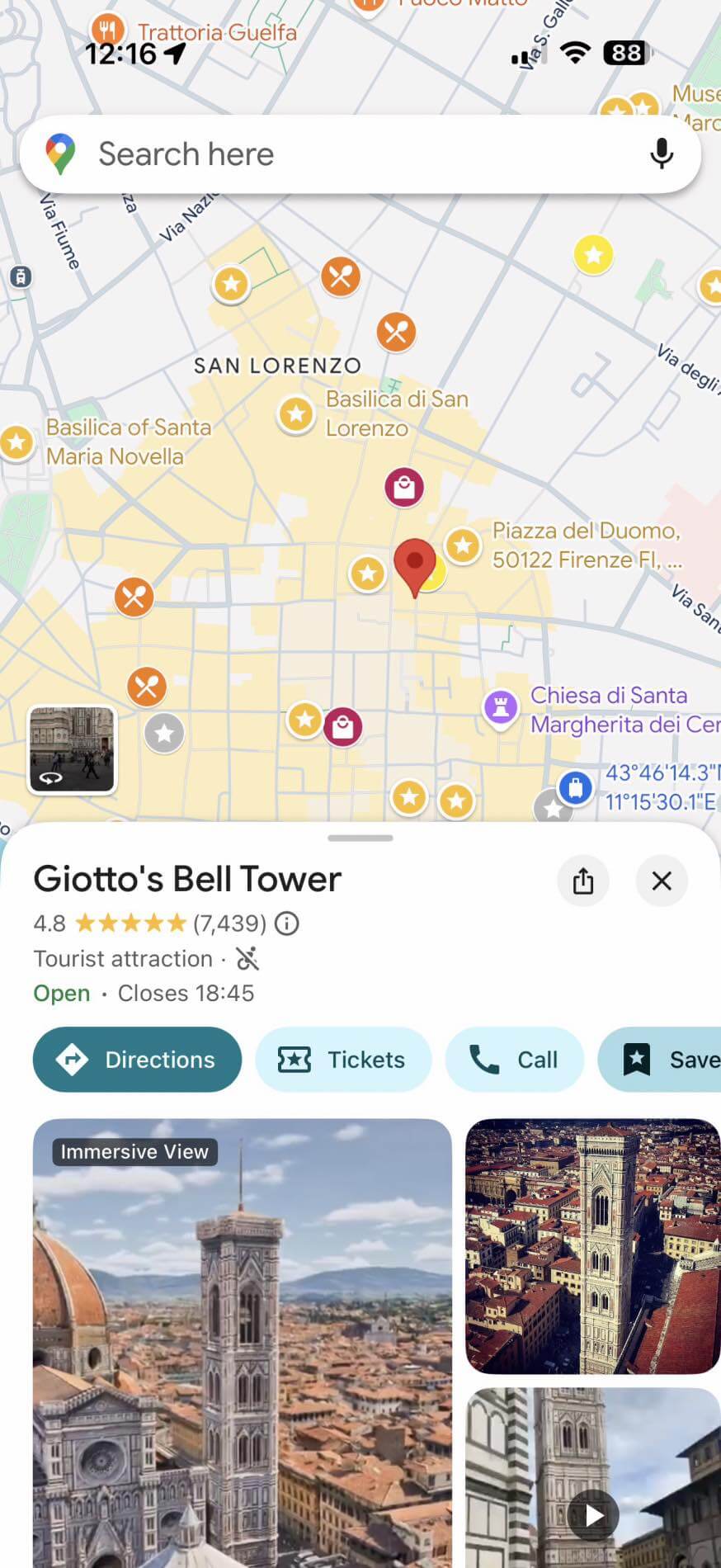Close the Giotto's Bell Tower panel

[x=662, y=881]
